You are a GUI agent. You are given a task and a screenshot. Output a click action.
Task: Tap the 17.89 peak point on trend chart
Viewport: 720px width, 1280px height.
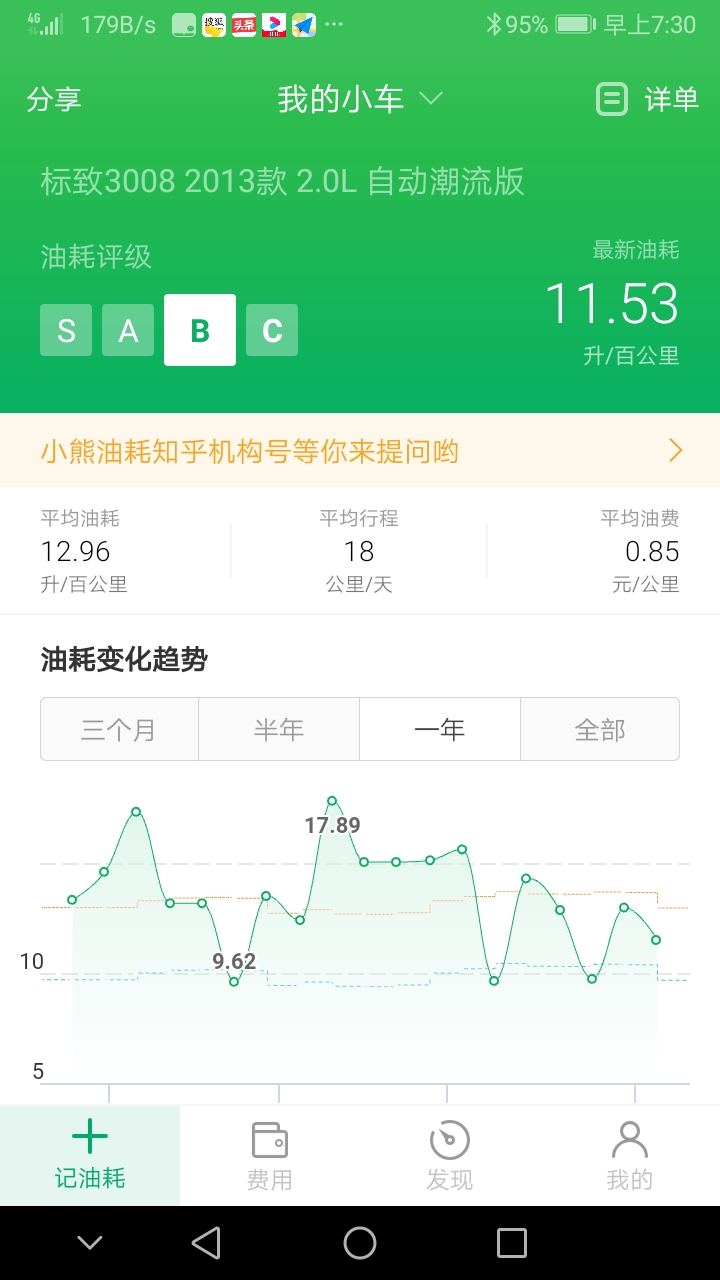[331, 800]
